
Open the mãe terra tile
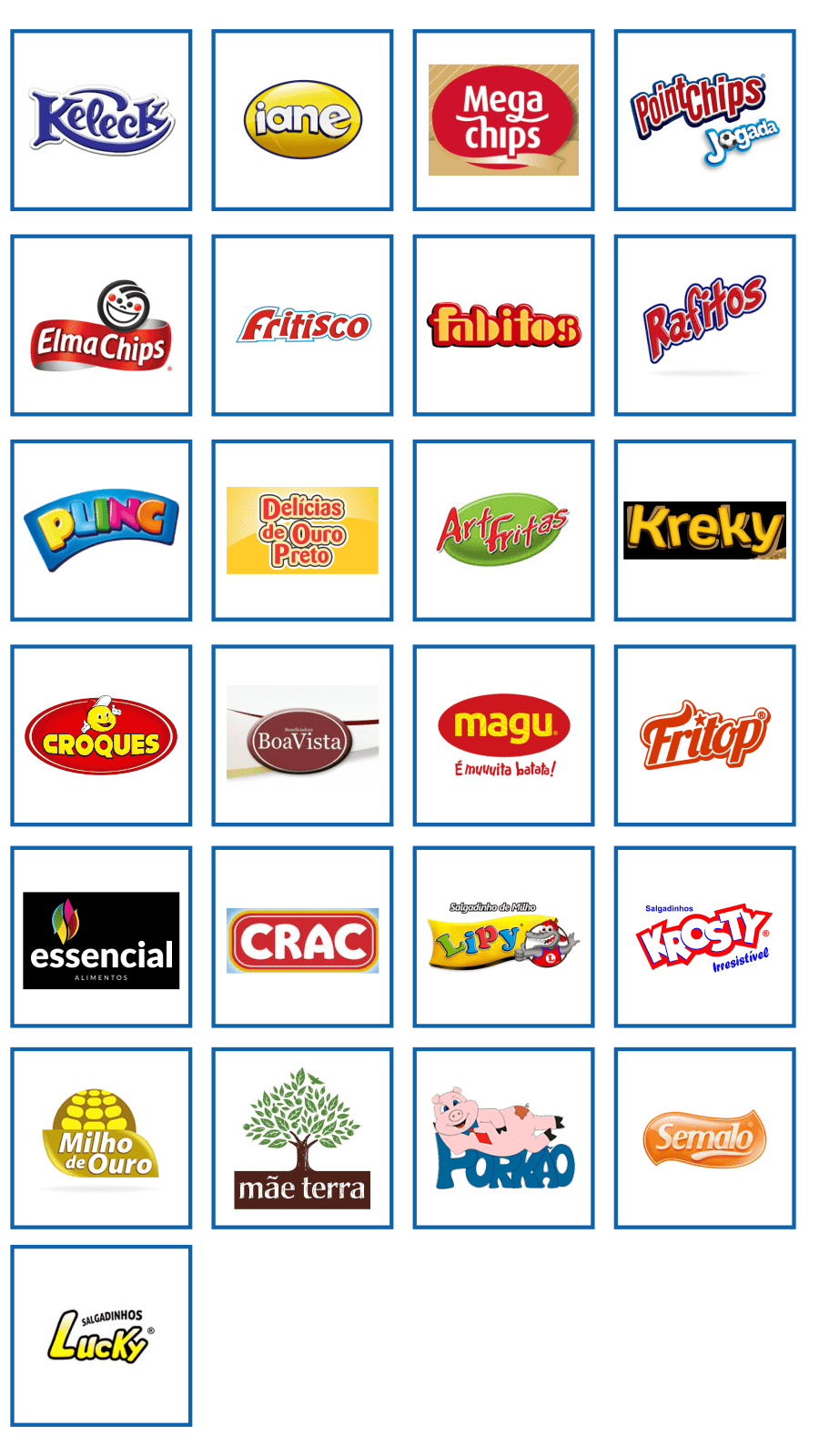[302, 1138]
